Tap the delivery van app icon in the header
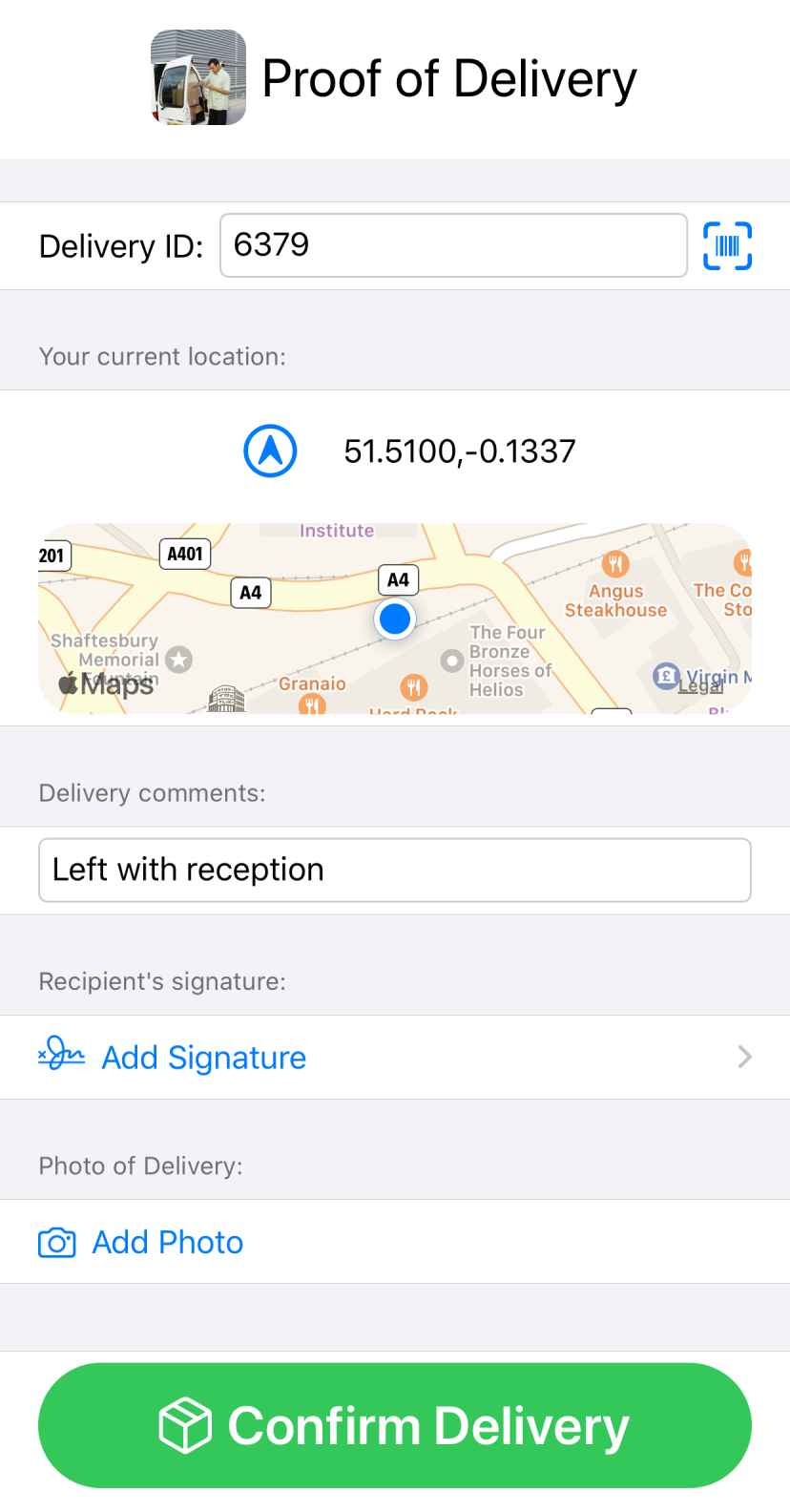790x1512 pixels. [x=197, y=77]
